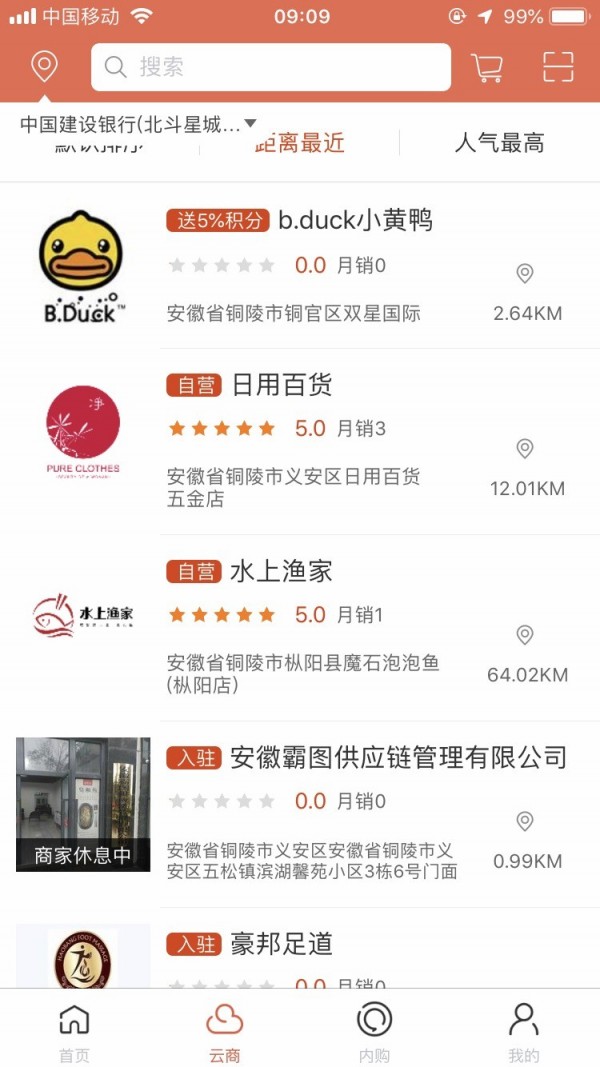Open the b.duck小黄鸭 store
Screen dimensions: 600x1067
(x=355, y=221)
